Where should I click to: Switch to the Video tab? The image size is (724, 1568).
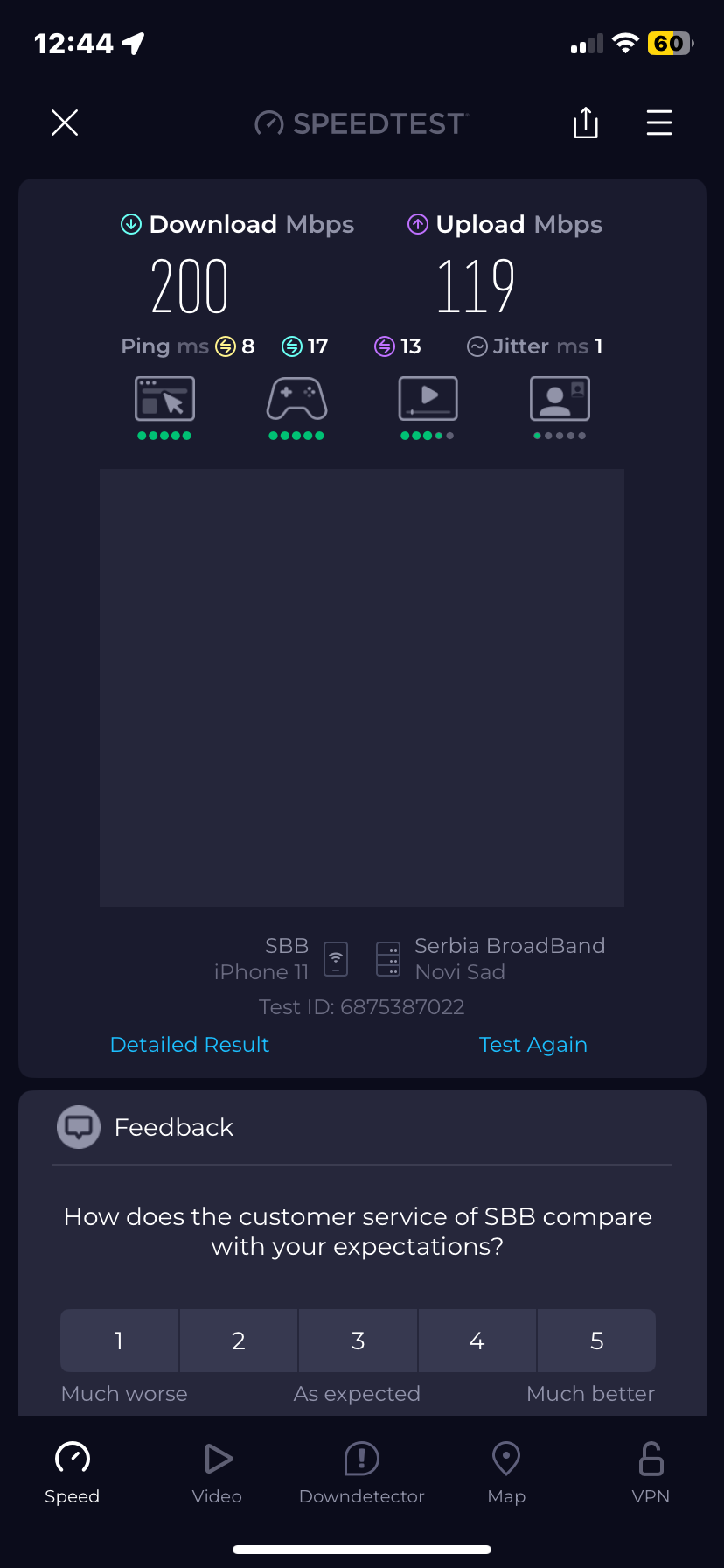pyautogui.click(x=217, y=1473)
